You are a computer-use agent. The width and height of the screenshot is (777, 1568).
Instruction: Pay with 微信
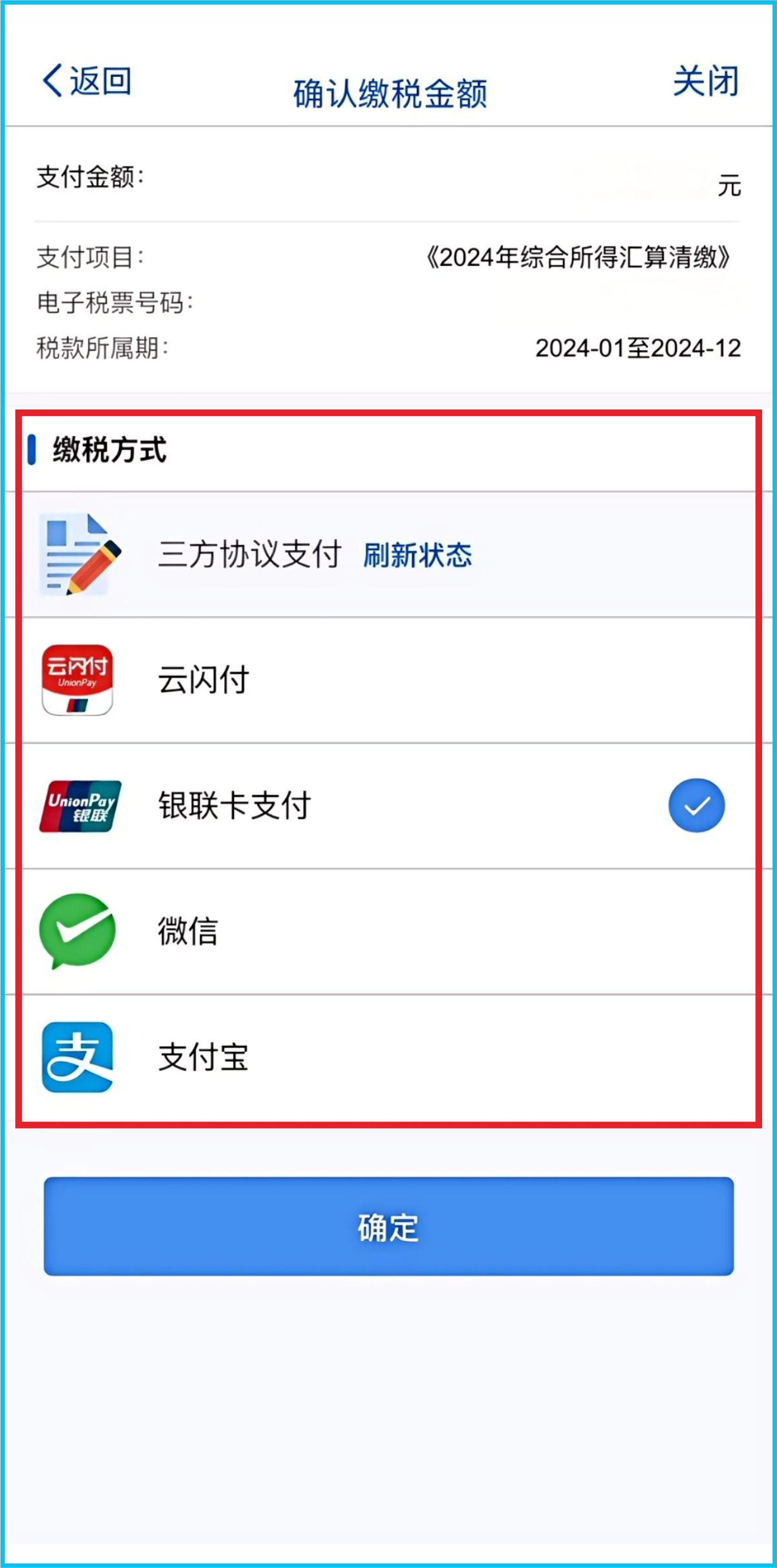click(188, 931)
